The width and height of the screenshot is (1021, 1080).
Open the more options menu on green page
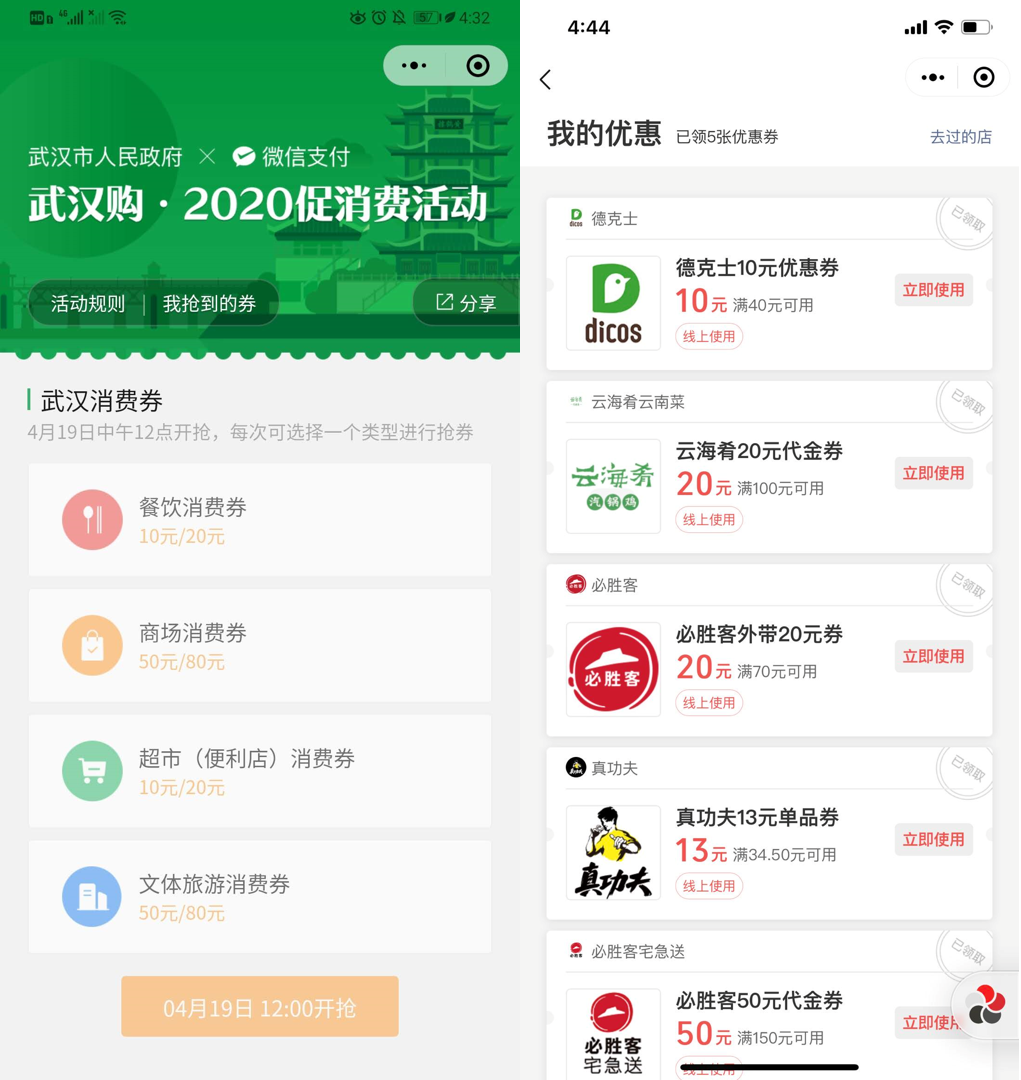[x=413, y=65]
